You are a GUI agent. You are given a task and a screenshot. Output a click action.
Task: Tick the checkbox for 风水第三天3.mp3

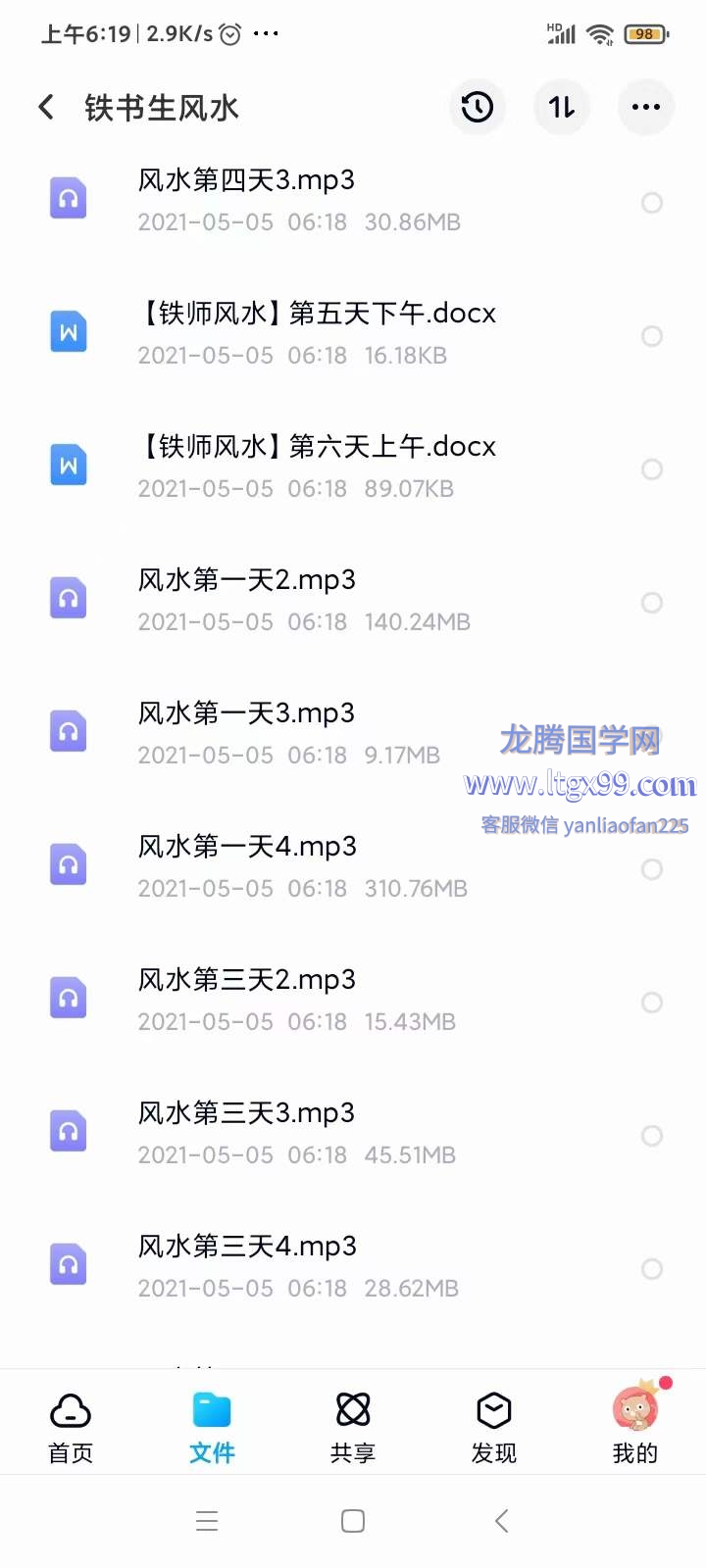652,1136
